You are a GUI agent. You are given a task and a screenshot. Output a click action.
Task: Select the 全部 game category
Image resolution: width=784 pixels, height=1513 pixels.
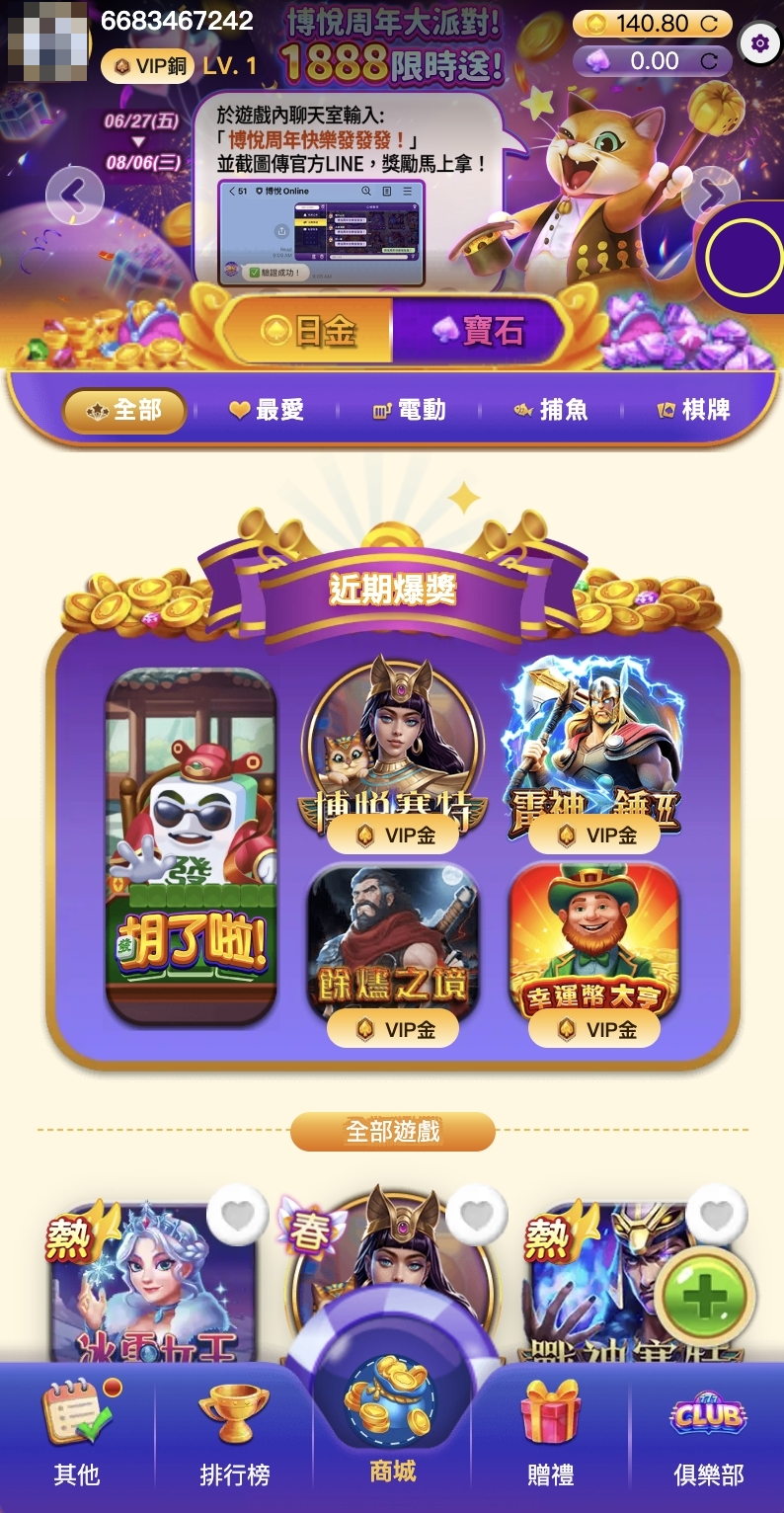tap(124, 410)
